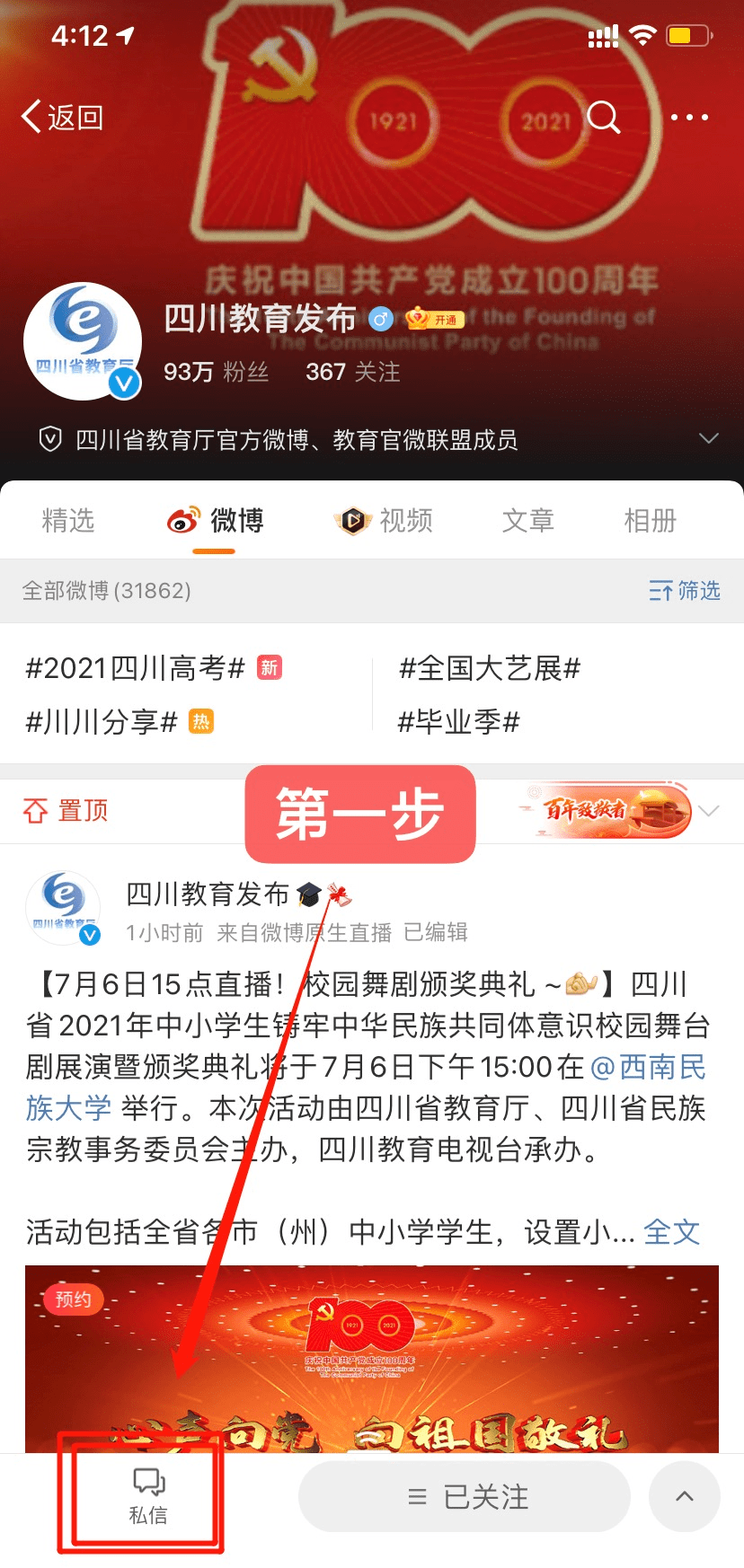Go back using 返回
744x1568 pixels.
[63, 117]
